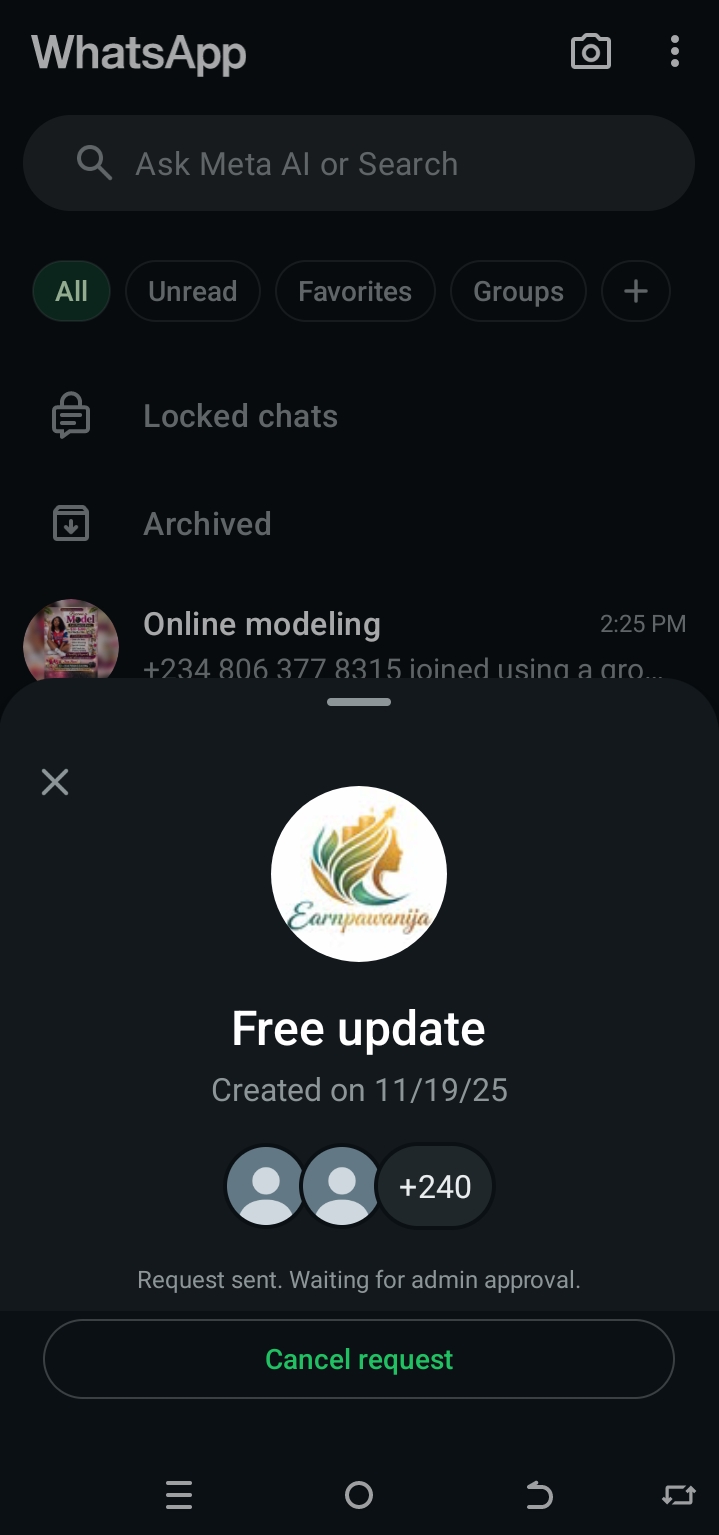The width and height of the screenshot is (719, 1535).
Task: Add a new chat list filter
Action: (x=635, y=292)
